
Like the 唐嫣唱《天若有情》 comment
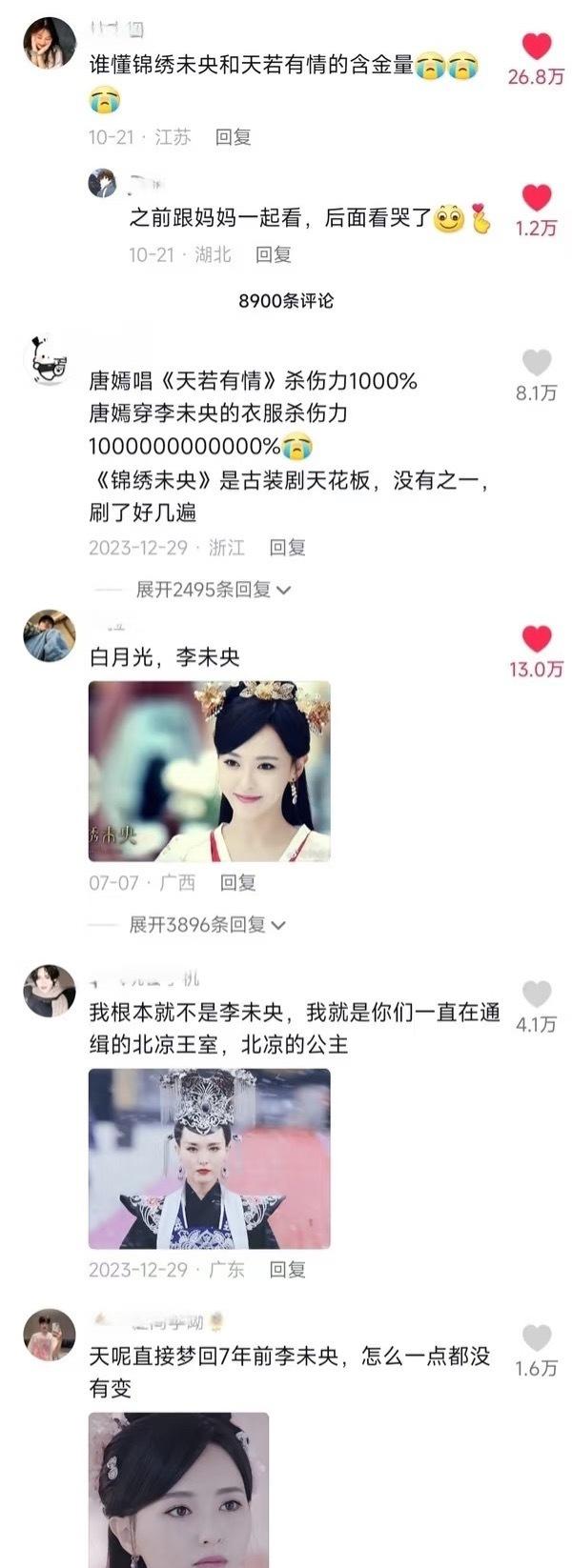click(537, 362)
